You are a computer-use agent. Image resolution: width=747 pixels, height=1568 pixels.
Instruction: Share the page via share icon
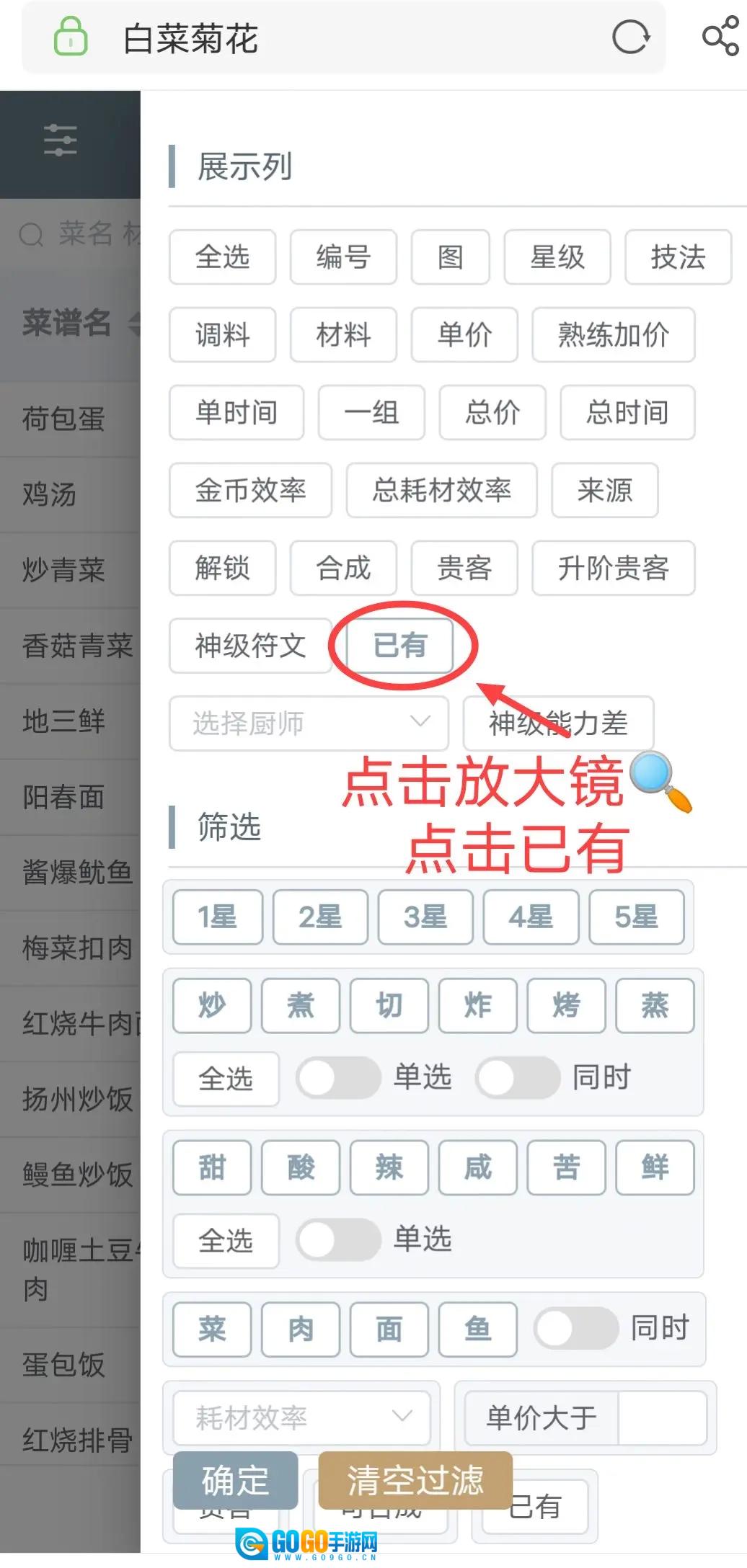pos(720,37)
